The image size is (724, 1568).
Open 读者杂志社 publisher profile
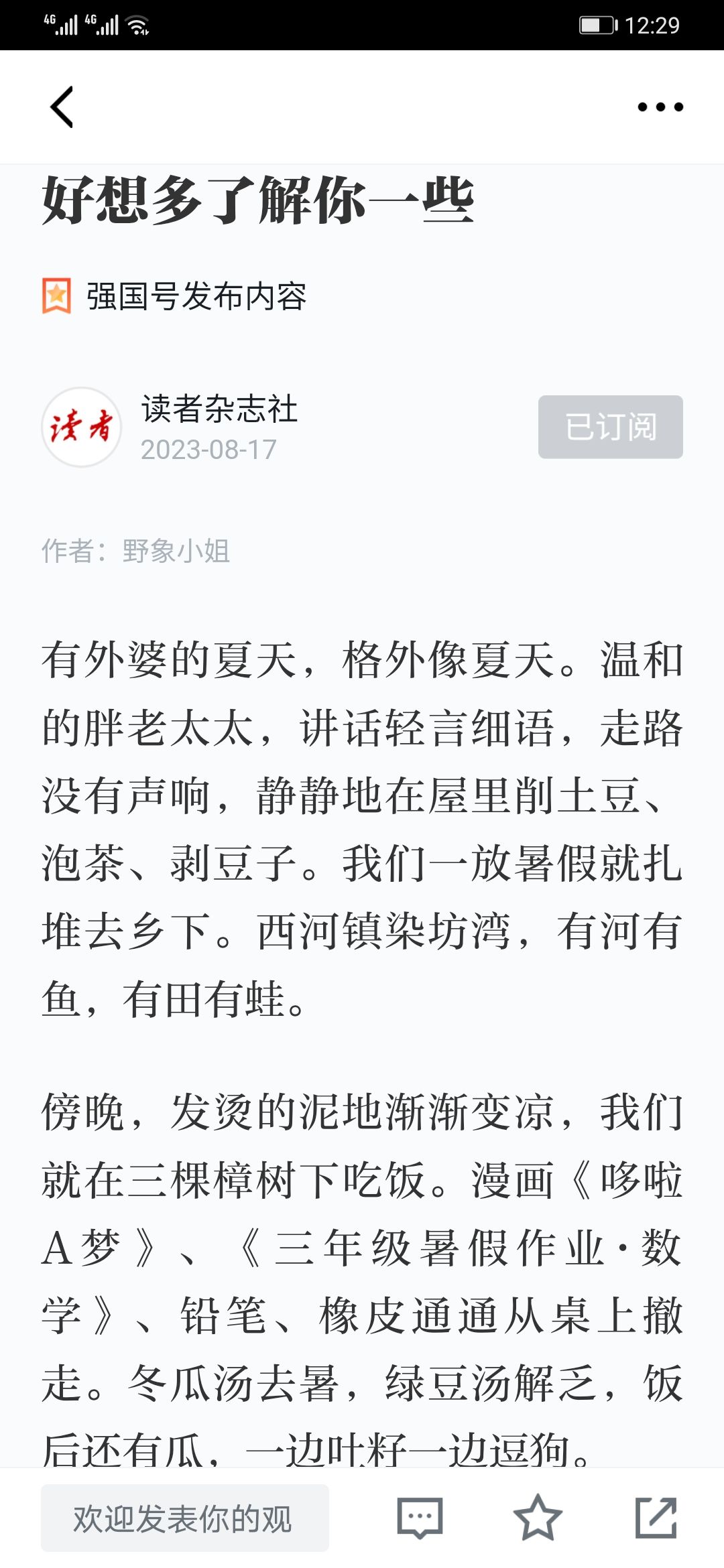[x=219, y=409]
